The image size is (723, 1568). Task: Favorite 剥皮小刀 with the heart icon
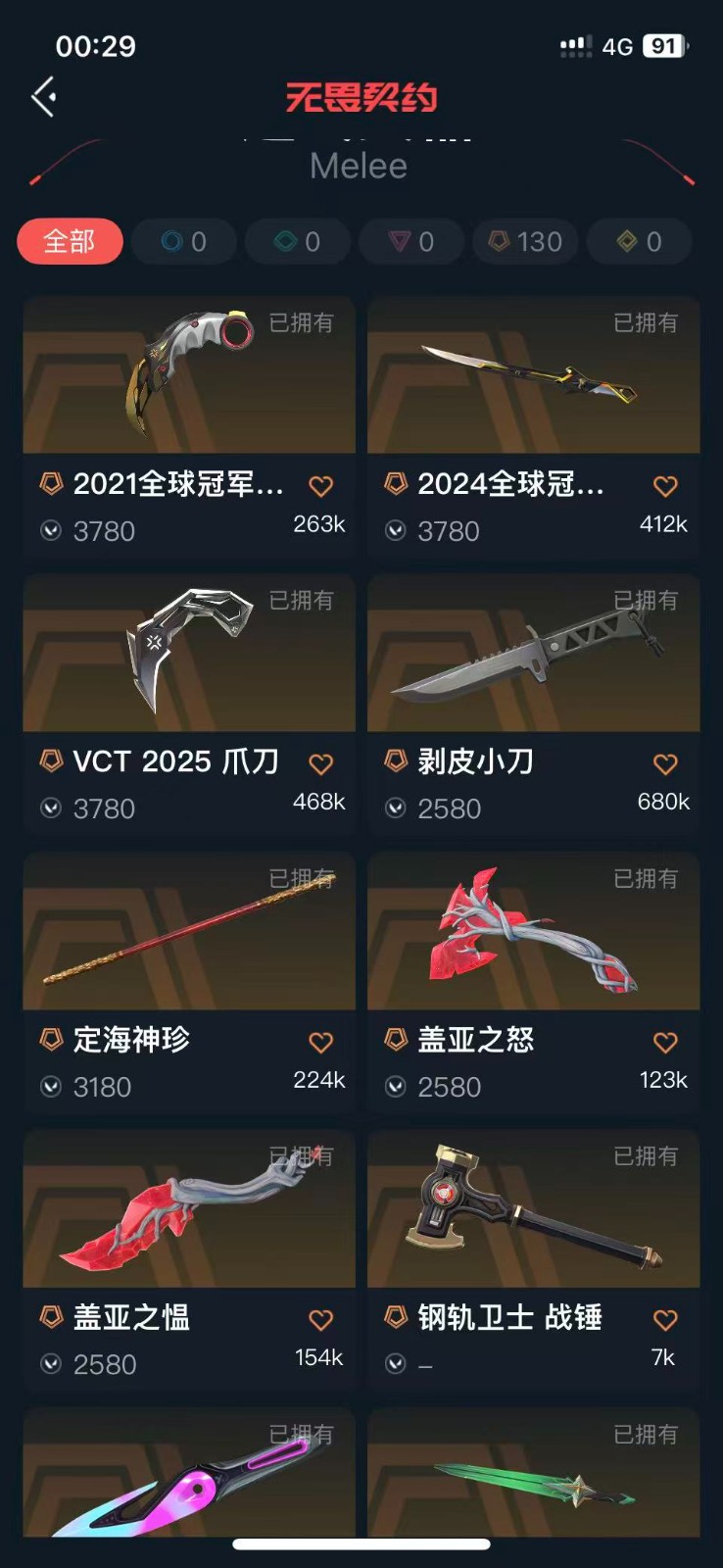[x=665, y=764]
